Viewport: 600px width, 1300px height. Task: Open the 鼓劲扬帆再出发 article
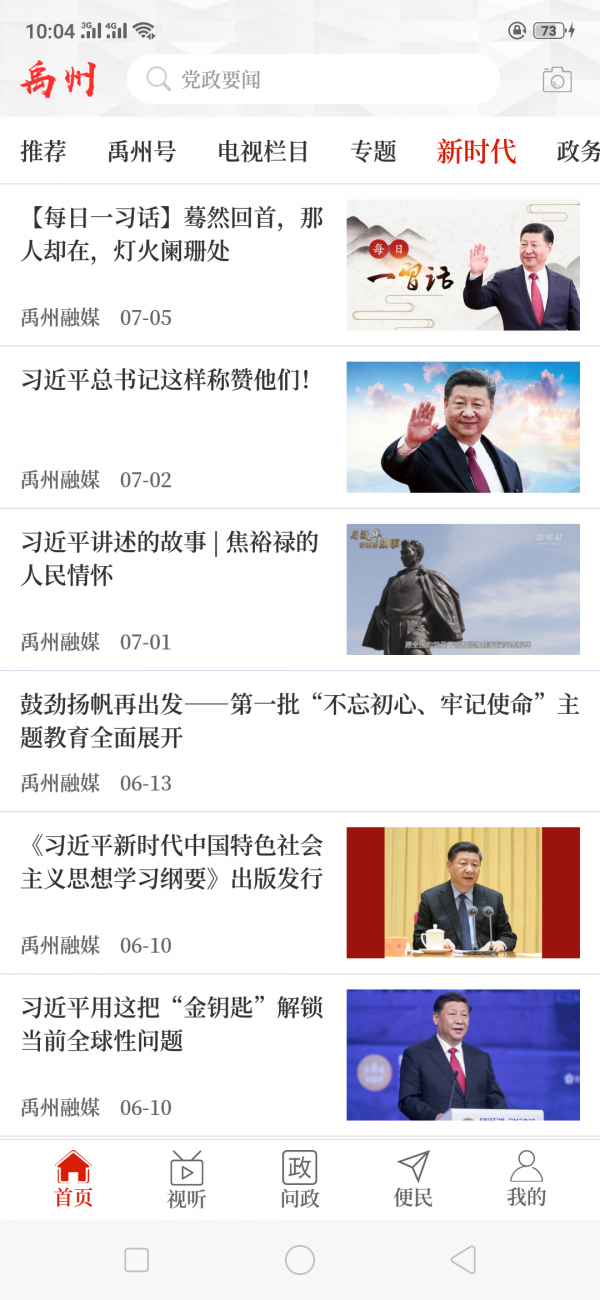(300, 721)
